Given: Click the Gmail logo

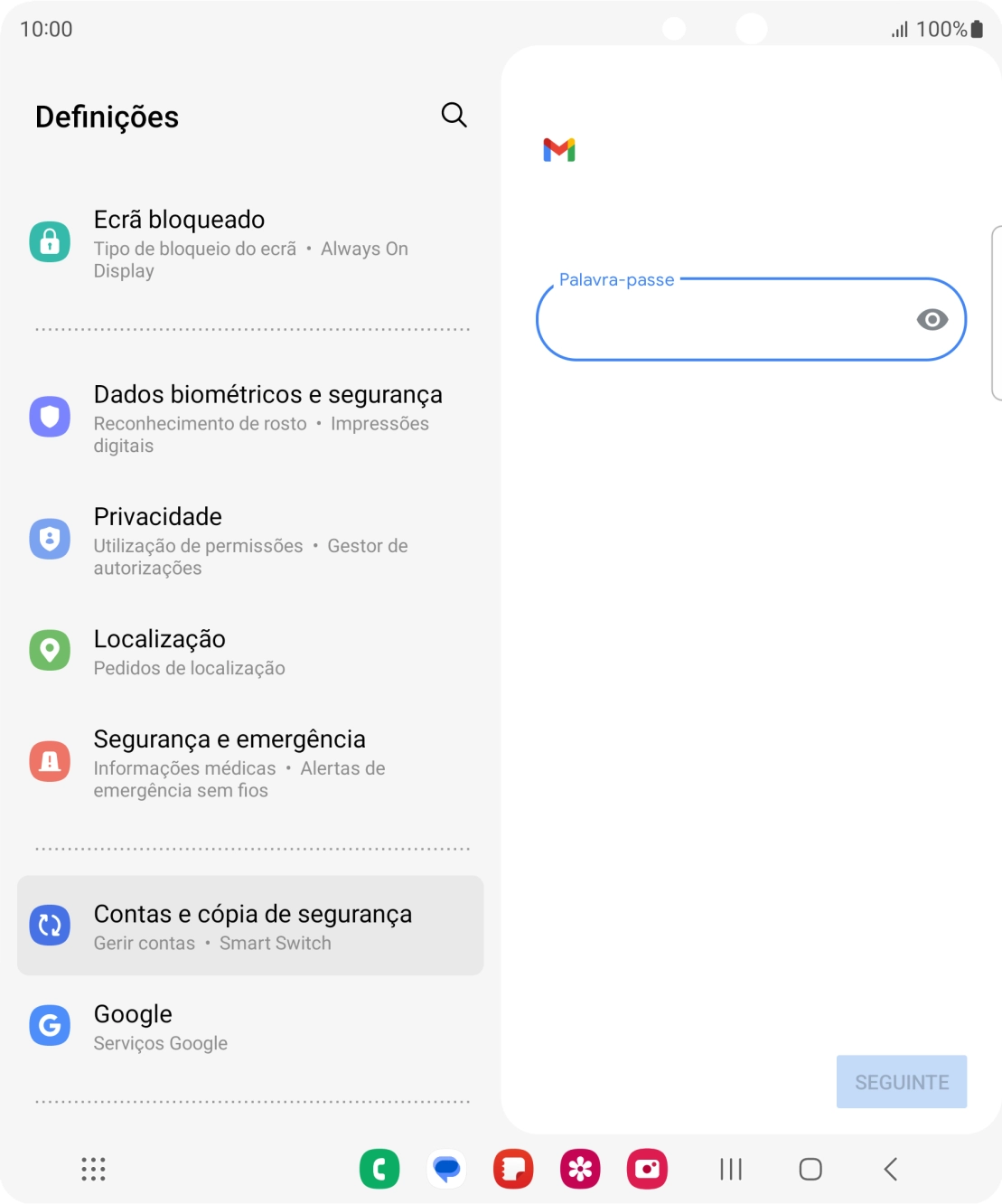Looking at the screenshot, I should 558,151.
